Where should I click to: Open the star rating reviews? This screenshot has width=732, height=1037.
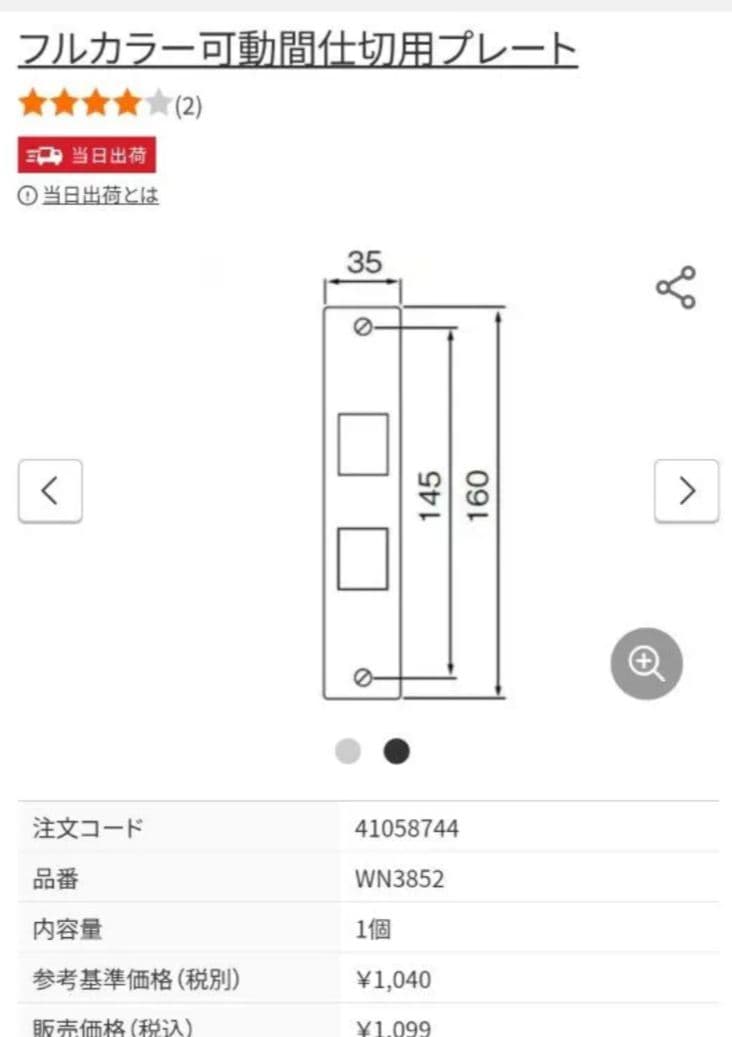[x=110, y=104]
